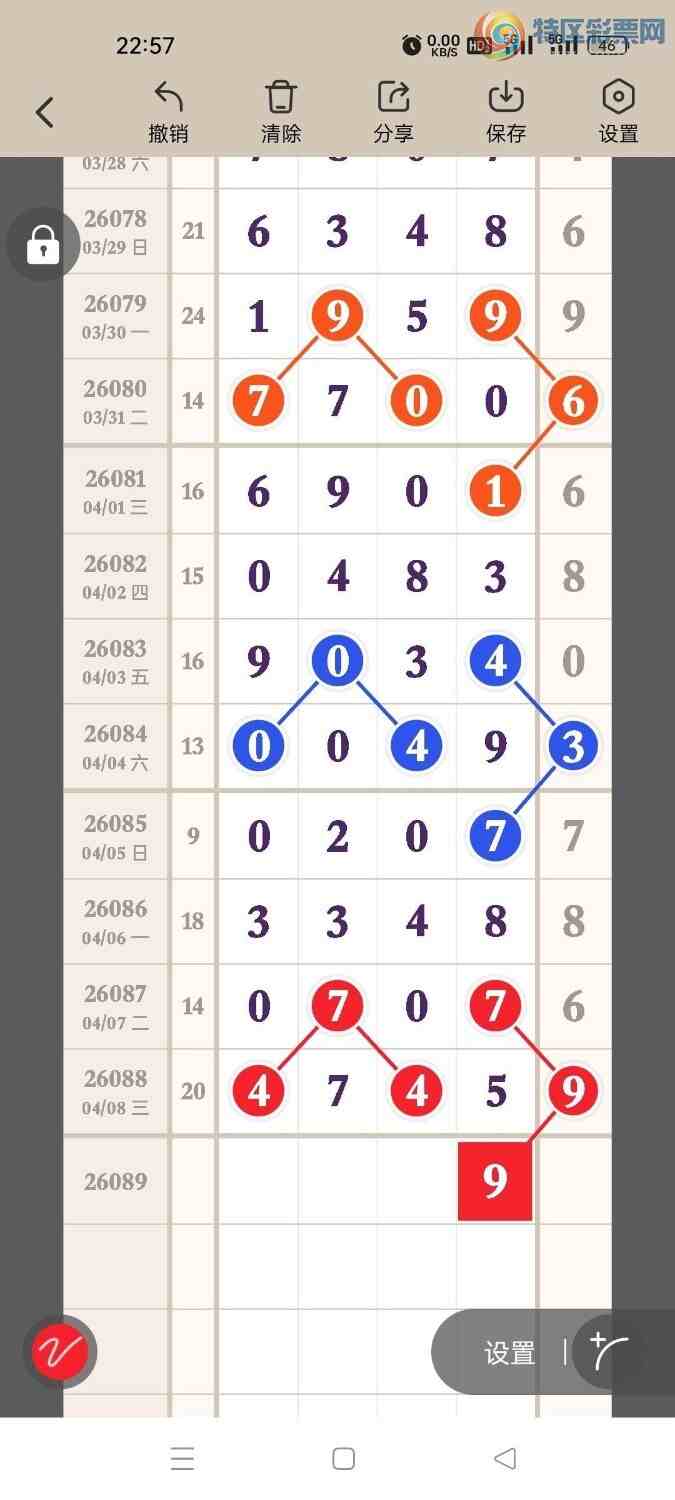
Task: Share the chart via 分享
Action: [393, 112]
